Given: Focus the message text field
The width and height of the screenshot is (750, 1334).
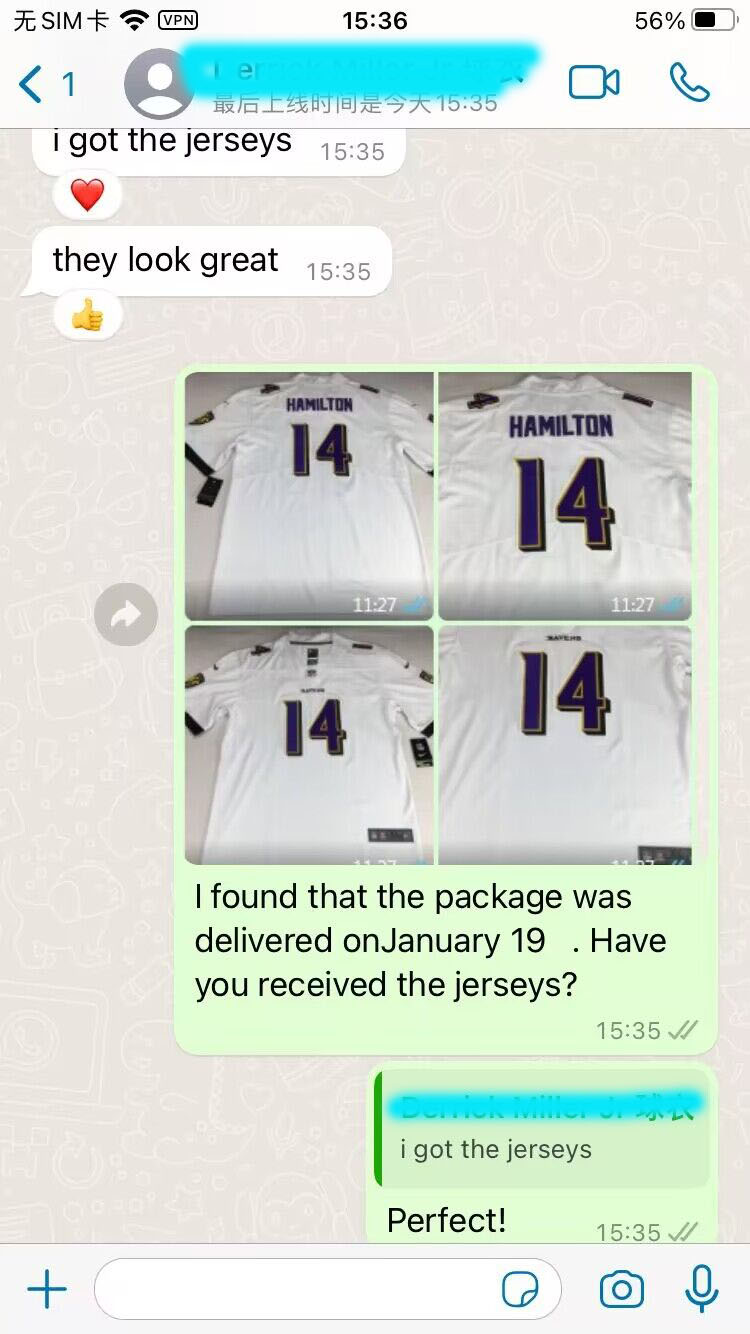Looking at the screenshot, I should [x=300, y=1290].
